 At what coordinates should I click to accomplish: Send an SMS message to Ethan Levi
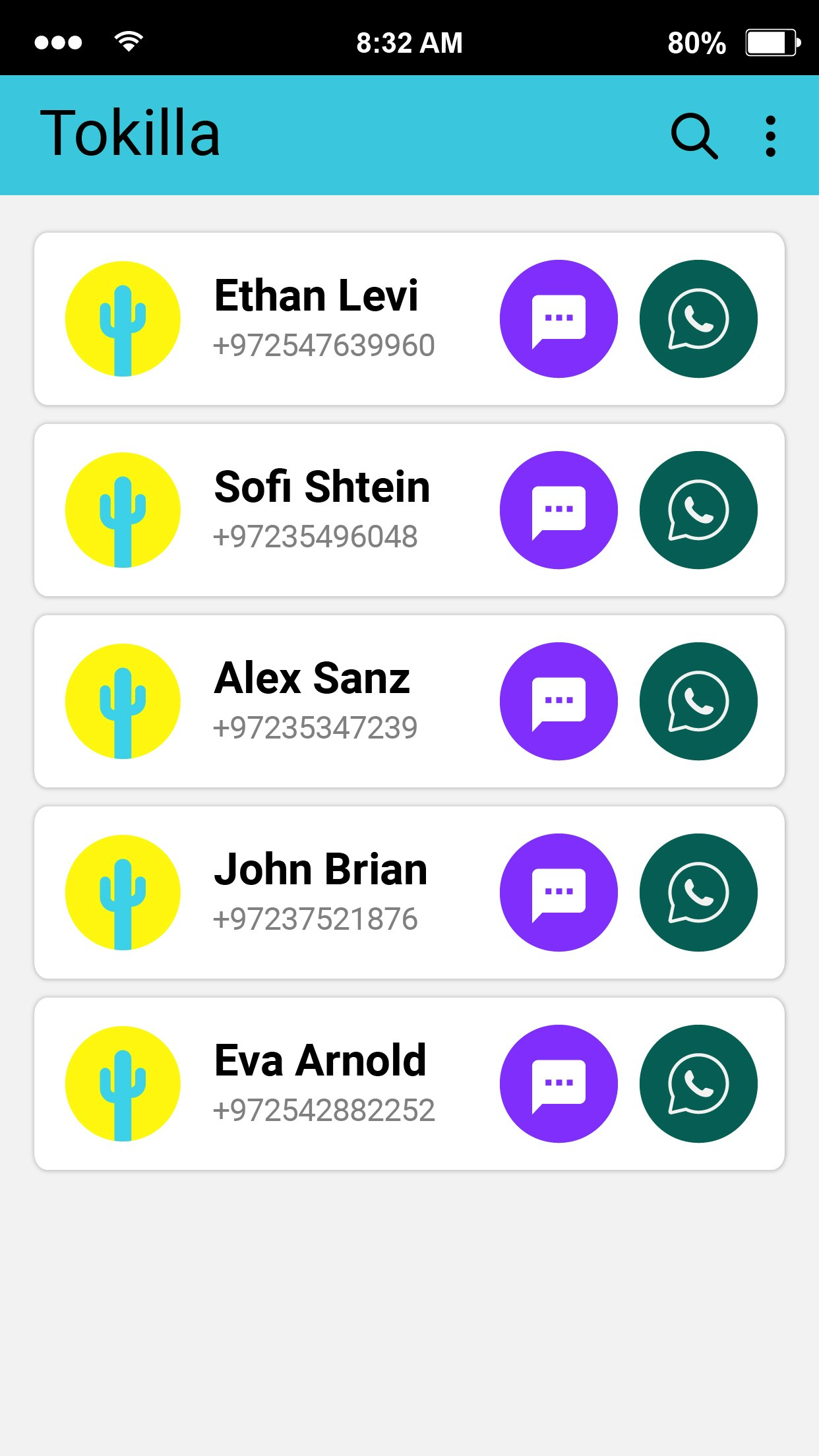(x=559, y=319)
